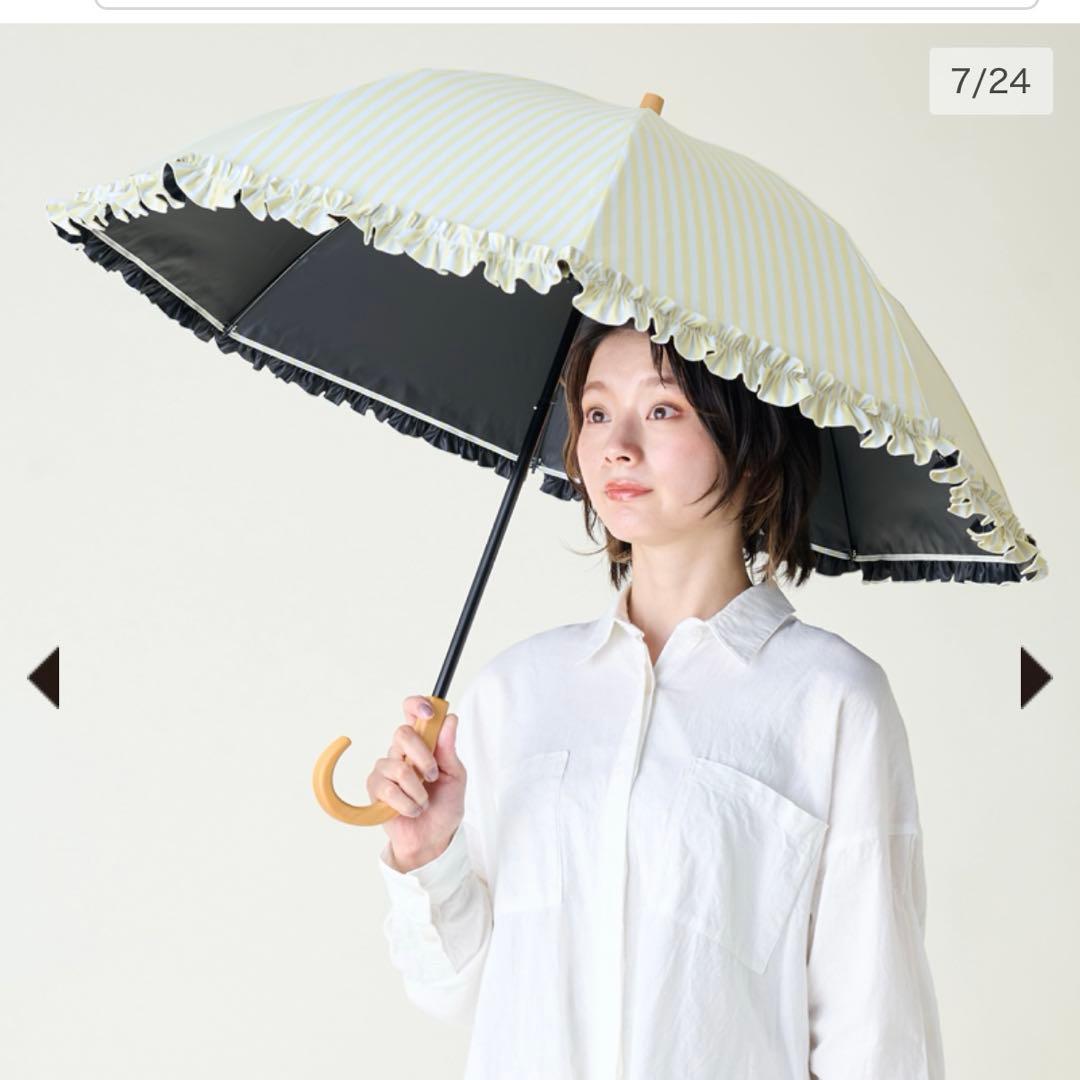The height and width of the screenshot is (1080, 1080).
Task: Go to the previous product image
Action: click(x=44, y=677)
